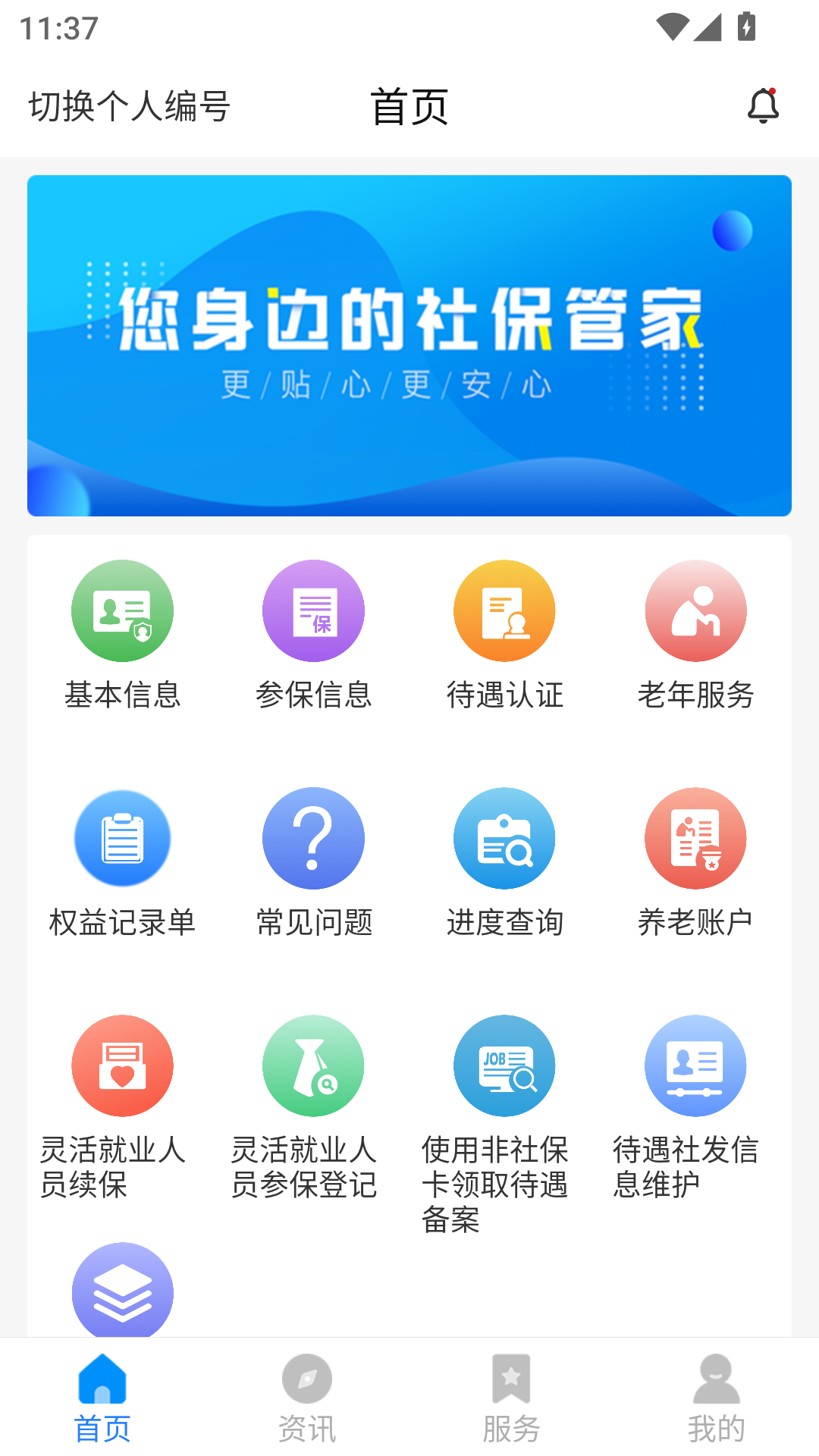Select 使用非社保卡领取待遇备案 JOB icon
This screenshot has width=819, height=1456.
[x=504, y=1065]
